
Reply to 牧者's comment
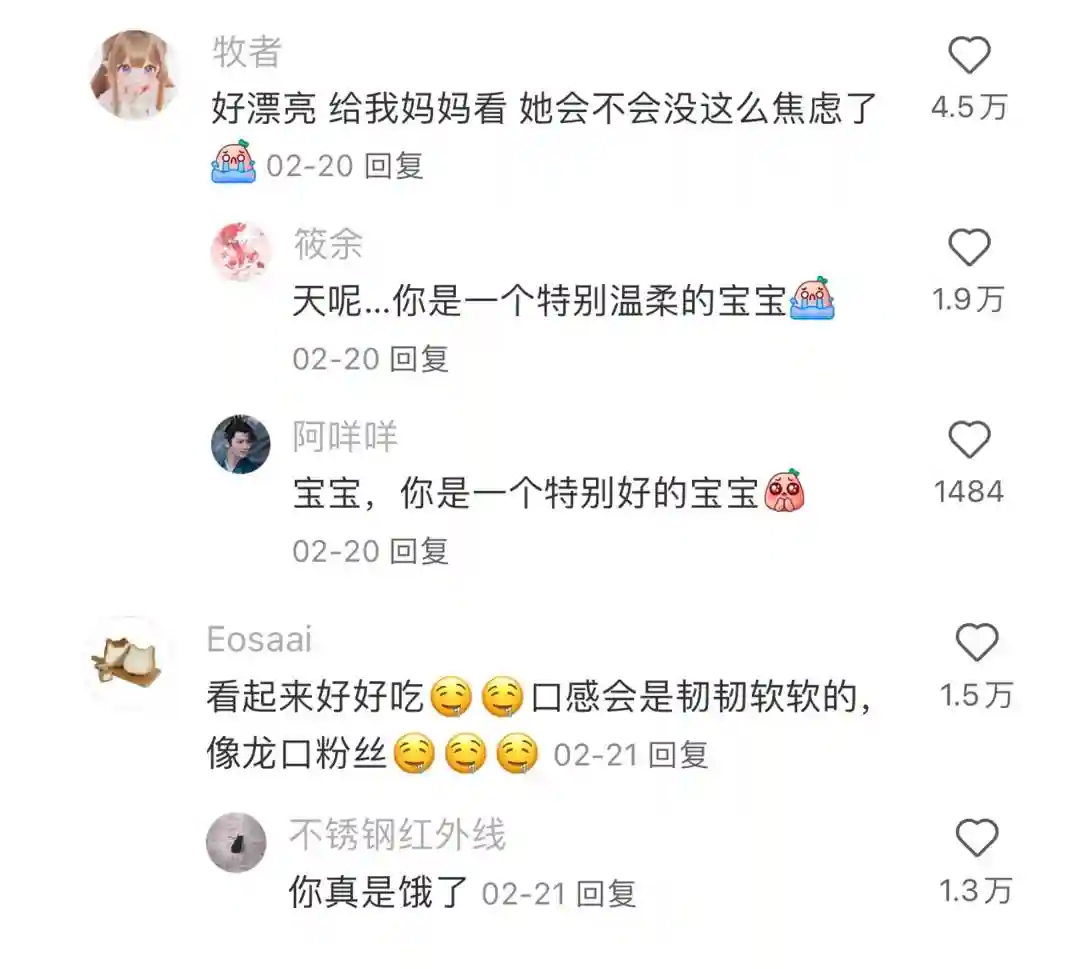click(x=394, y=165)
